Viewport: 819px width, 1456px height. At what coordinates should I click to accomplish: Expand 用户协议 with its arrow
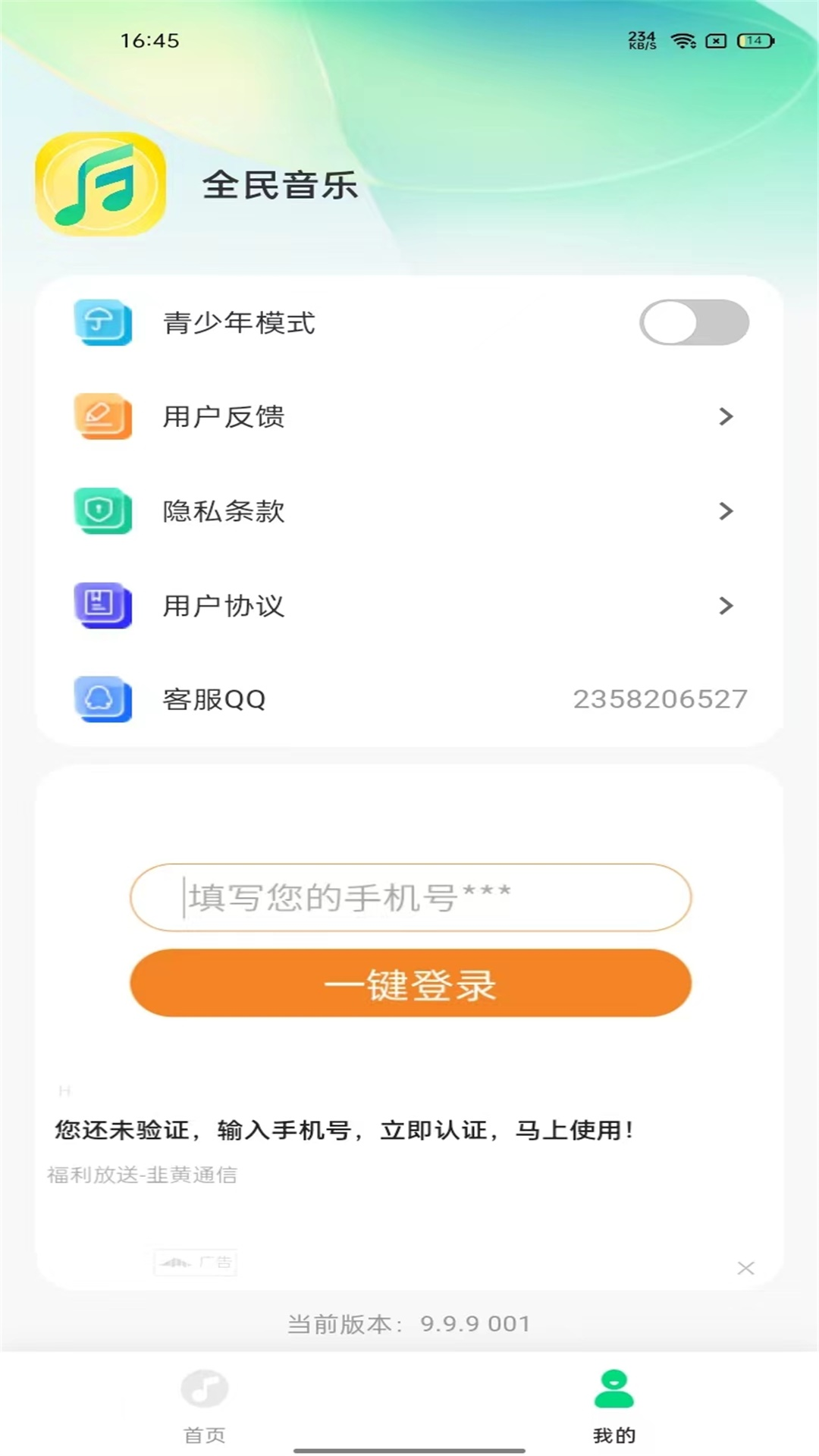[x=727, y=605]
